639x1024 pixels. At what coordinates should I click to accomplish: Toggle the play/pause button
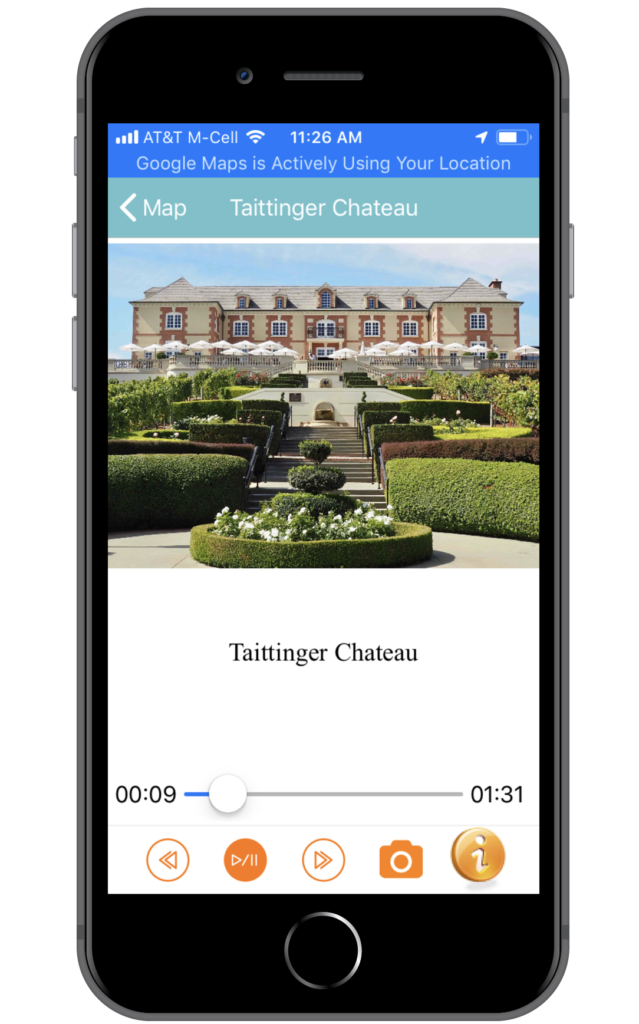point(245,860)
